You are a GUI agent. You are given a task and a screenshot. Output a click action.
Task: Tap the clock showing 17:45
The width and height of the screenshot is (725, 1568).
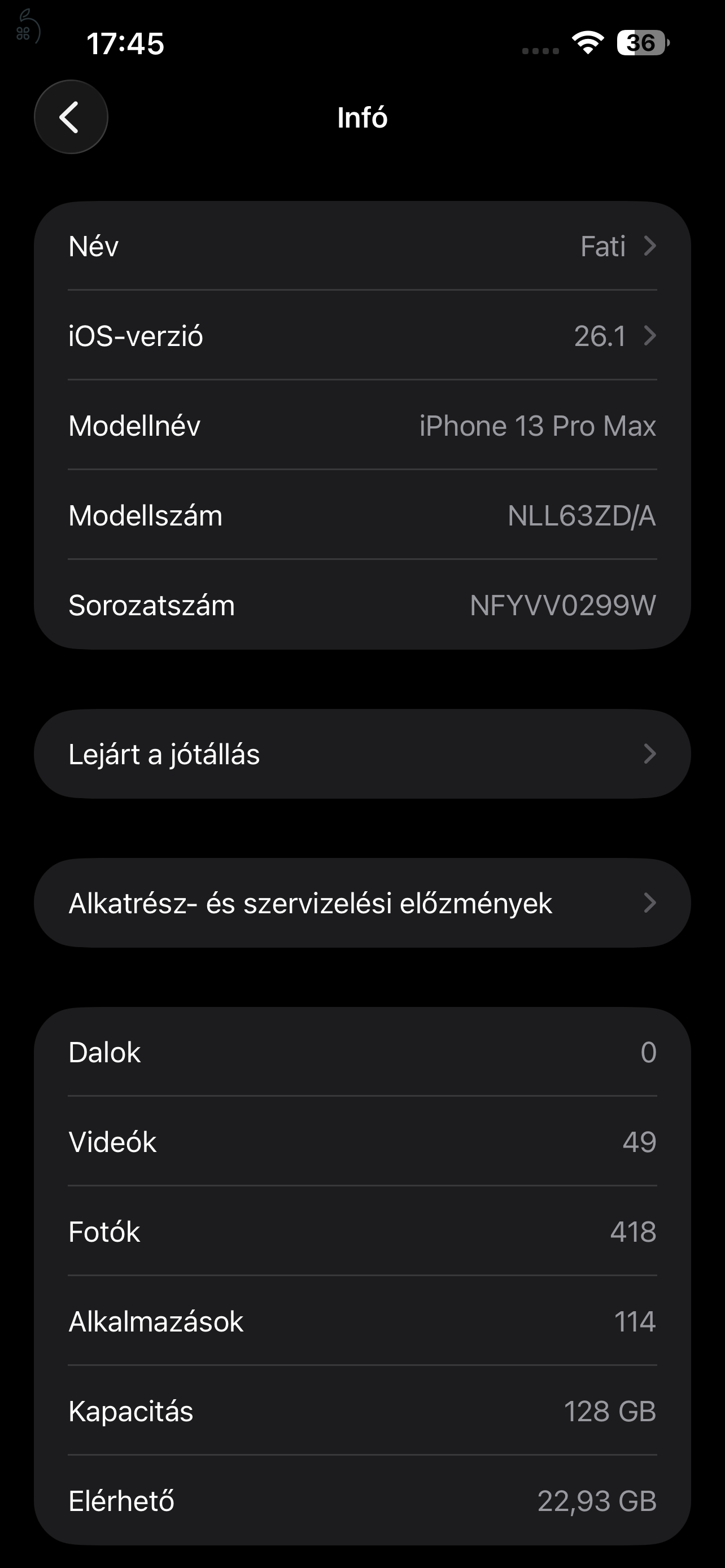point(126,43)
